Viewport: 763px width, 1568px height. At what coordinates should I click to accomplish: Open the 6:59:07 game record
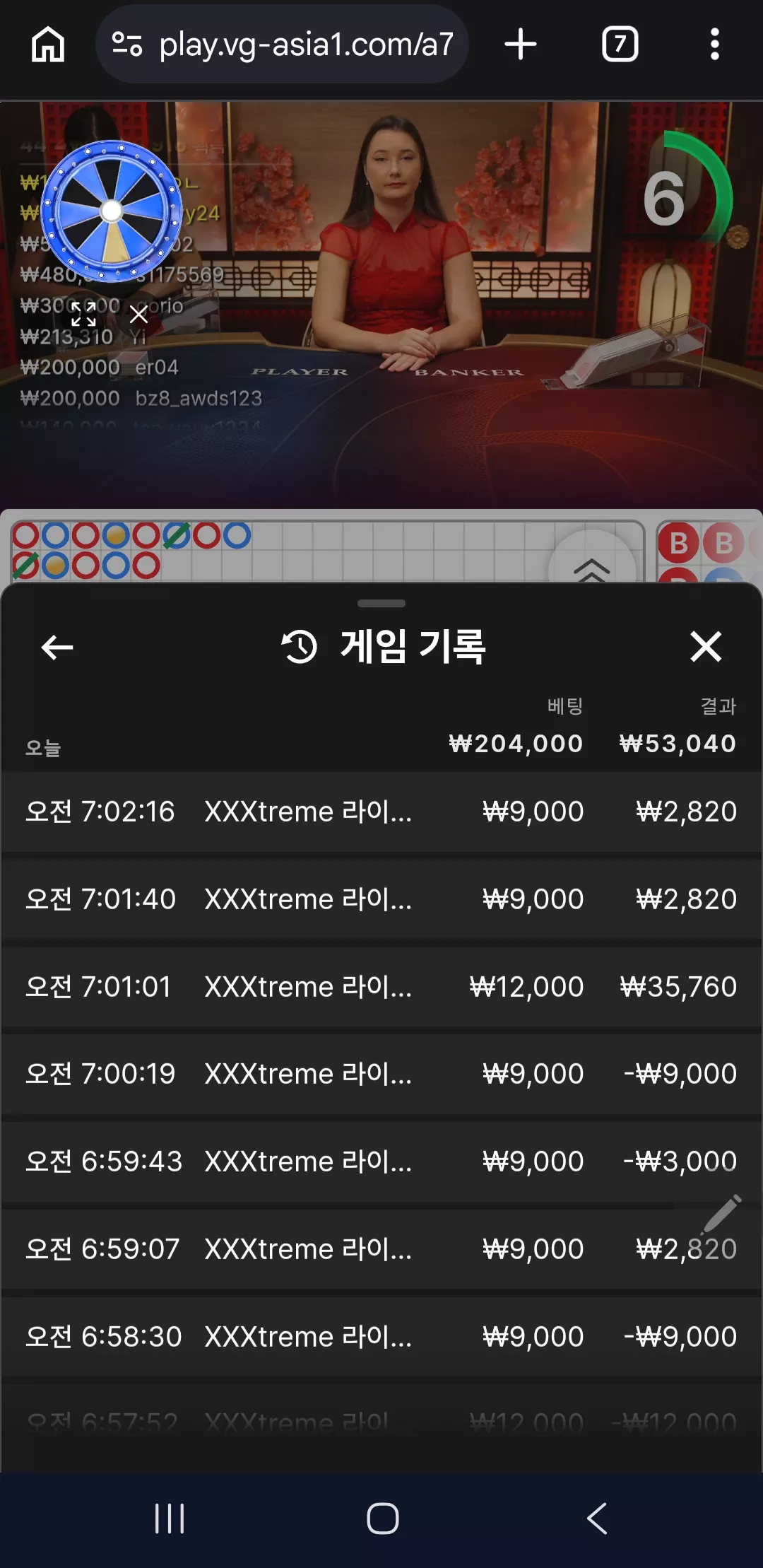tap(381, 1249)
